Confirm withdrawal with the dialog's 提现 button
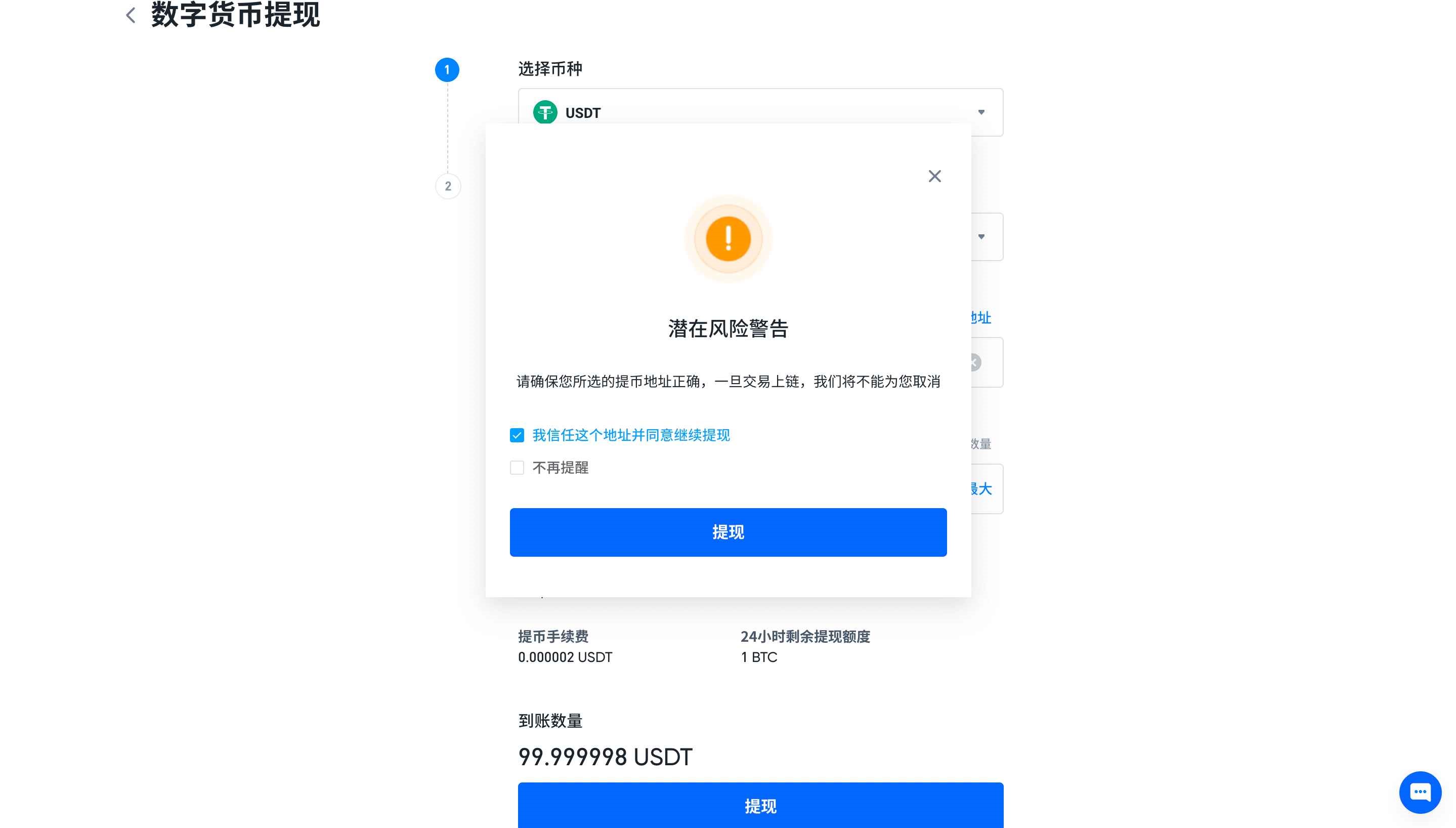This screenshot has height=828, width=1456. coord(727,532)
